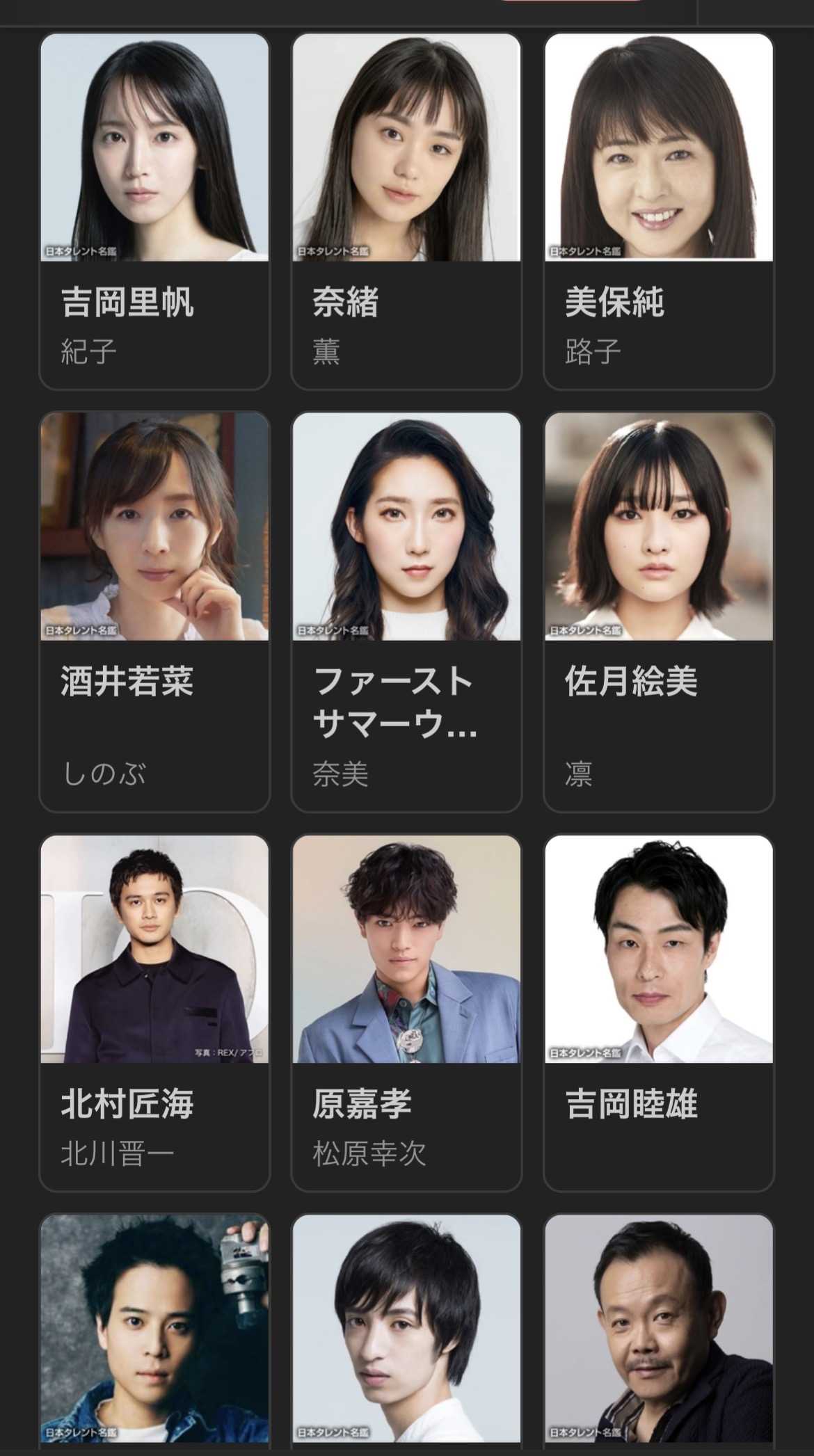814x1456 pixels.
Task: Open the 北村匠海 cast card
Action: click(154, 1013)
